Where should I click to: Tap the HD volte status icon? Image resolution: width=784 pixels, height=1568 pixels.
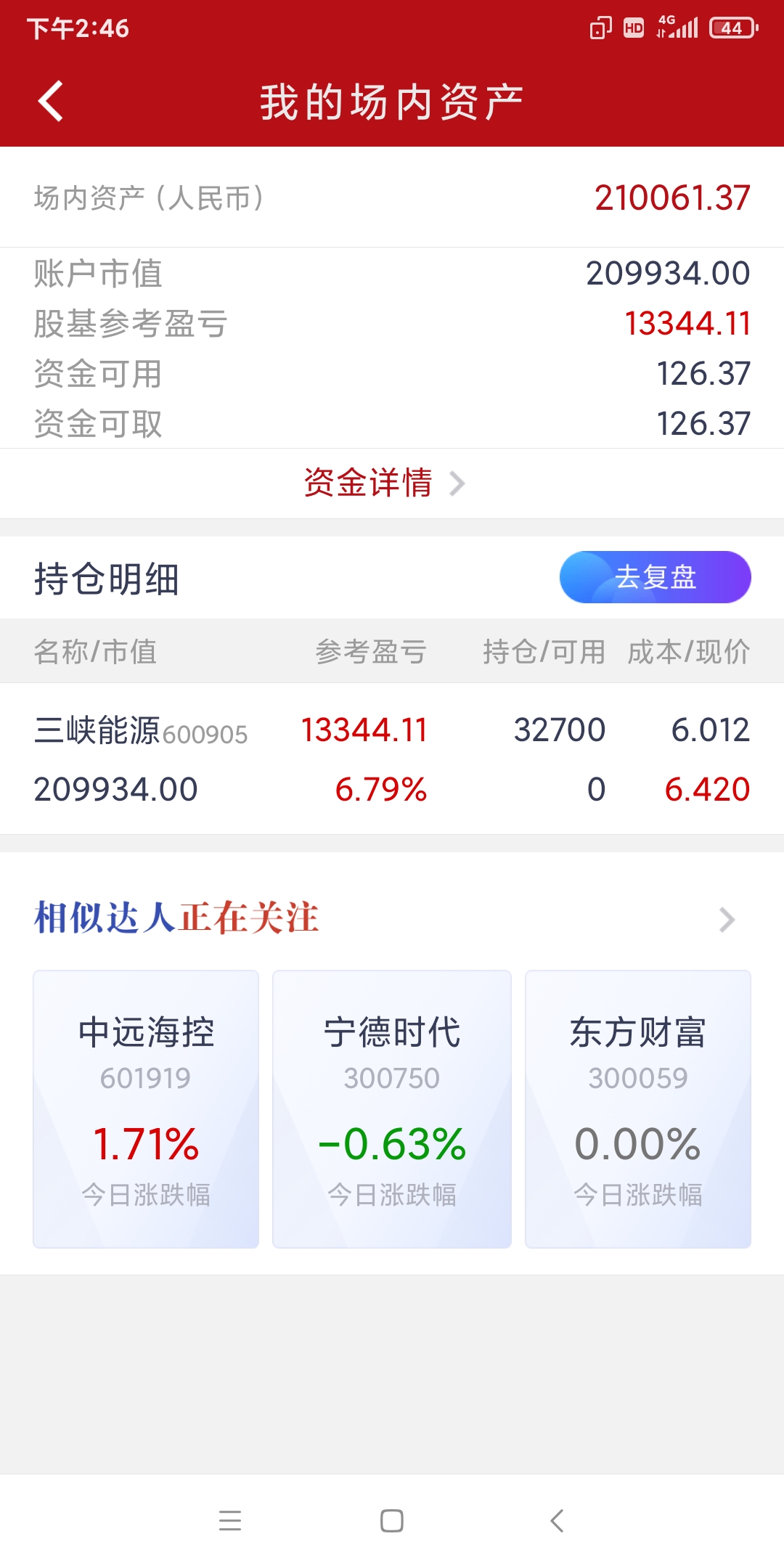633,28
